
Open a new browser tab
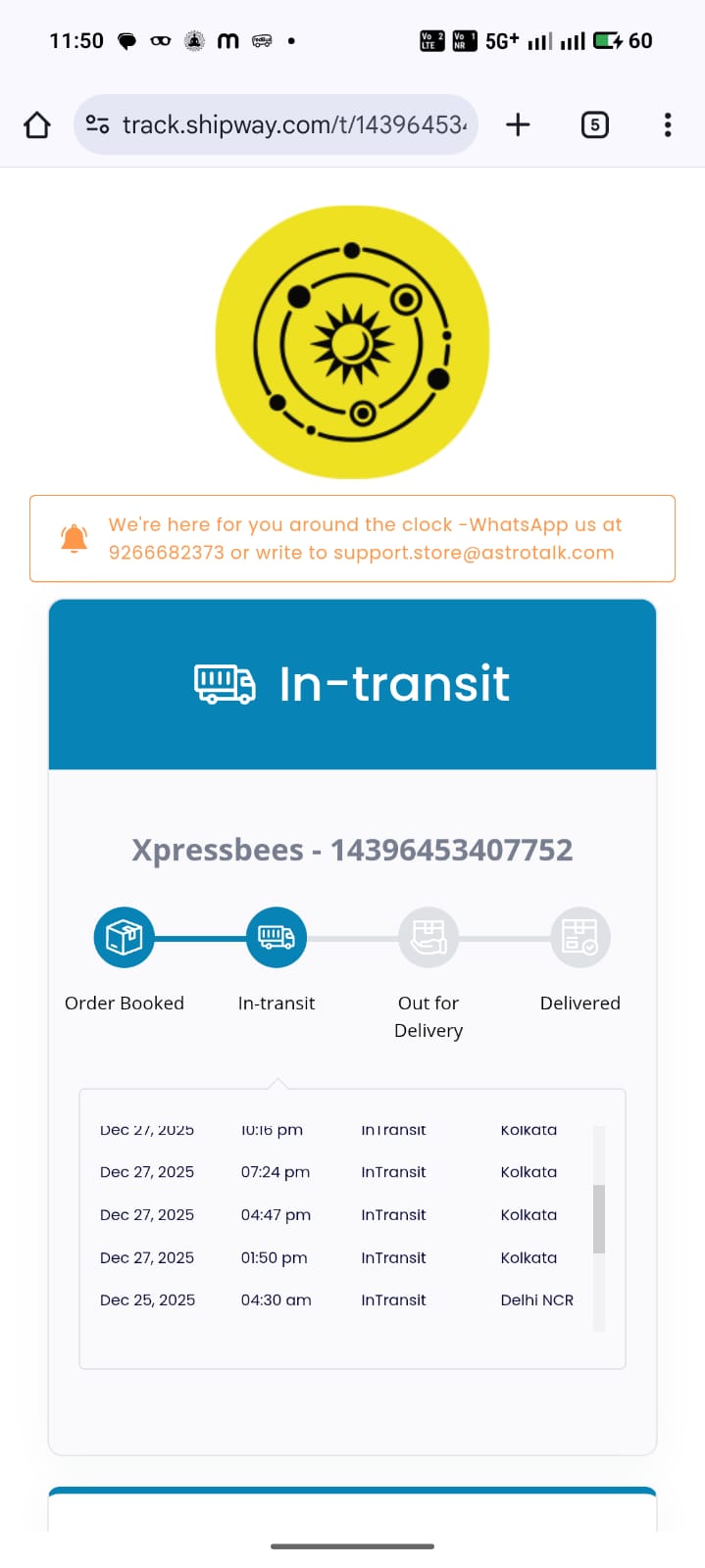(518, 124)
